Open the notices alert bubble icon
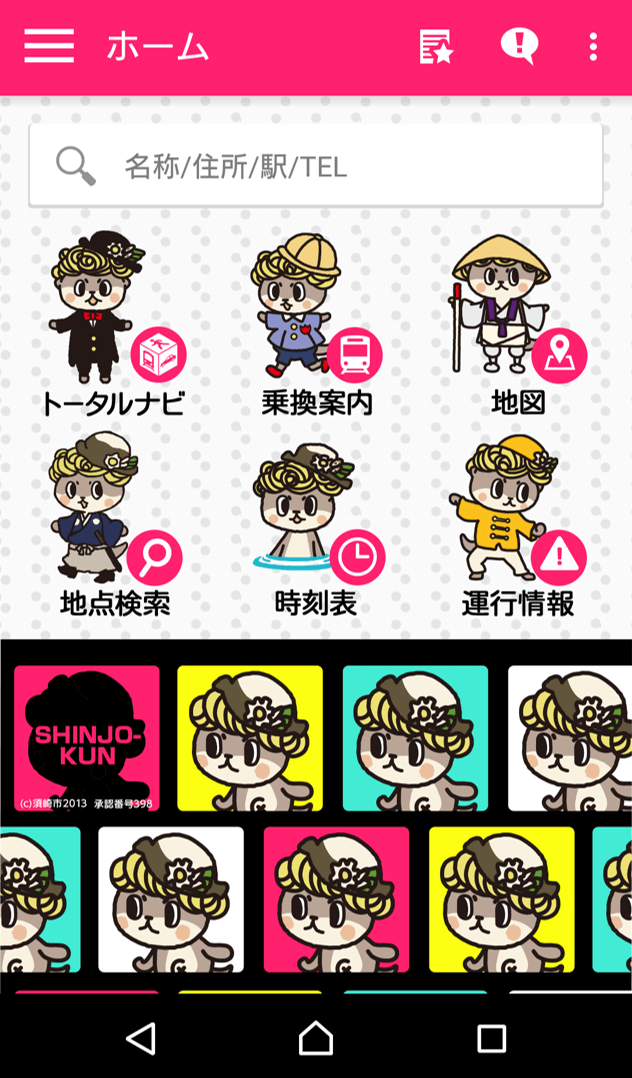The width and height of the screenshot is (632, 1078). [518, 46]
